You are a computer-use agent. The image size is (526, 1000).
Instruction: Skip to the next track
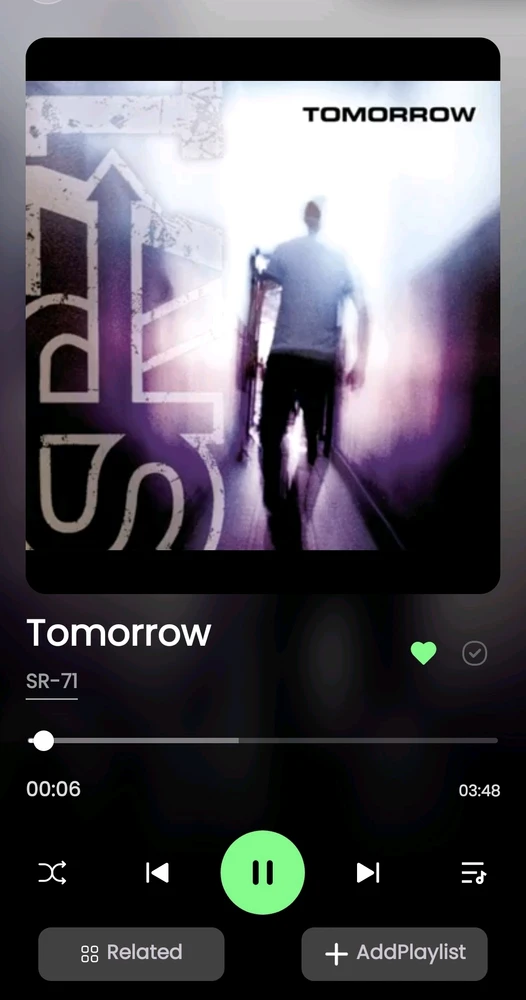368,872
